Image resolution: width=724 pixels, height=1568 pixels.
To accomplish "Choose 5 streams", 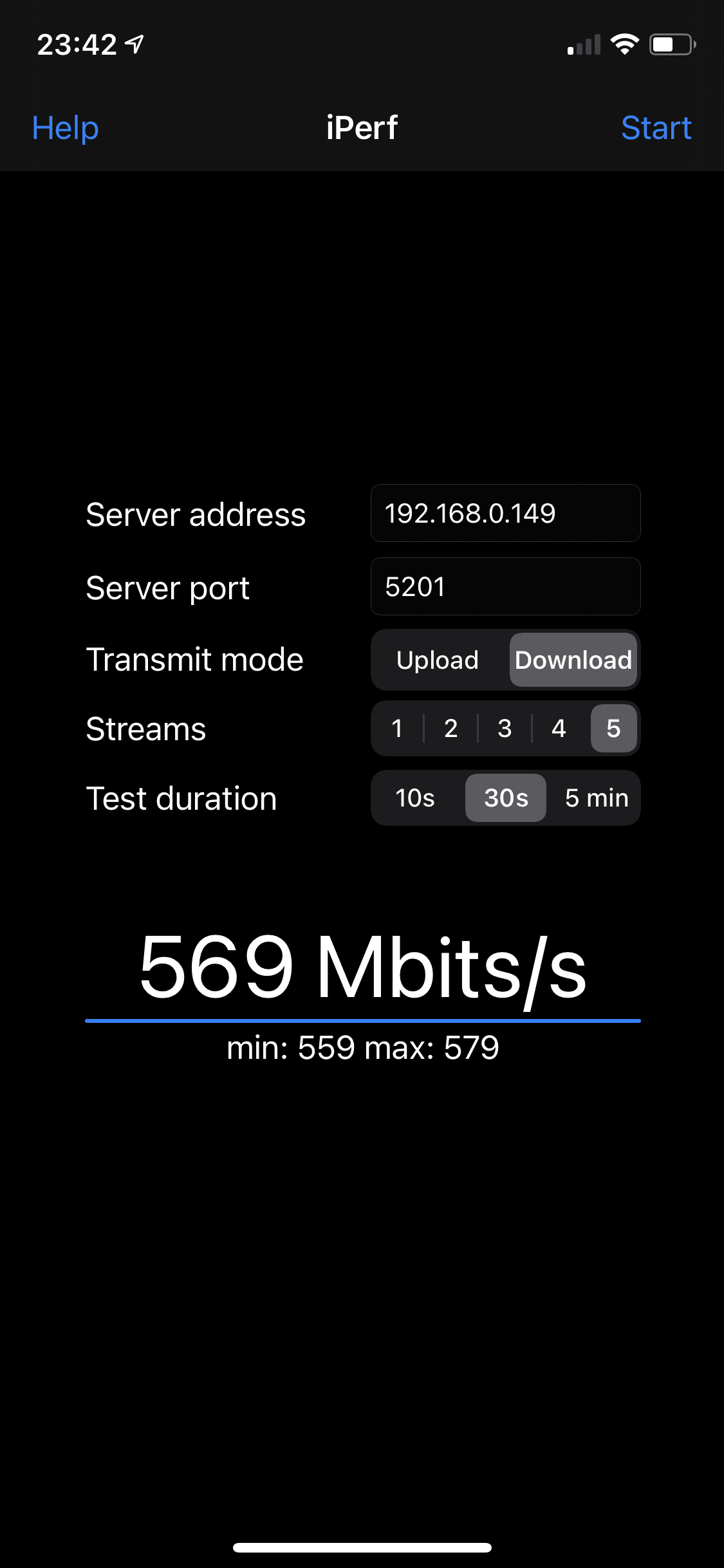I will [613, 728].
